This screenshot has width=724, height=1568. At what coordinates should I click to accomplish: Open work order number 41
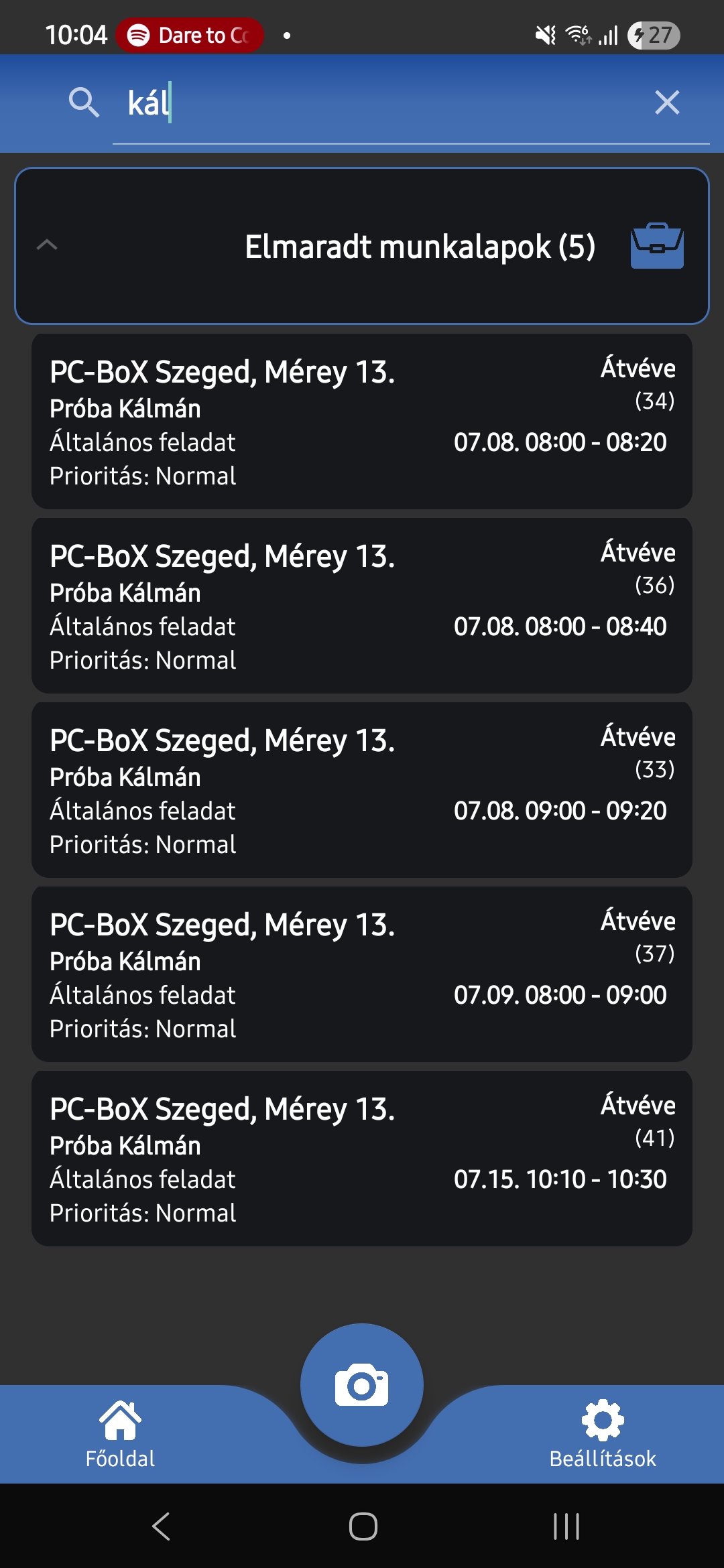(x=362, y=1159)
